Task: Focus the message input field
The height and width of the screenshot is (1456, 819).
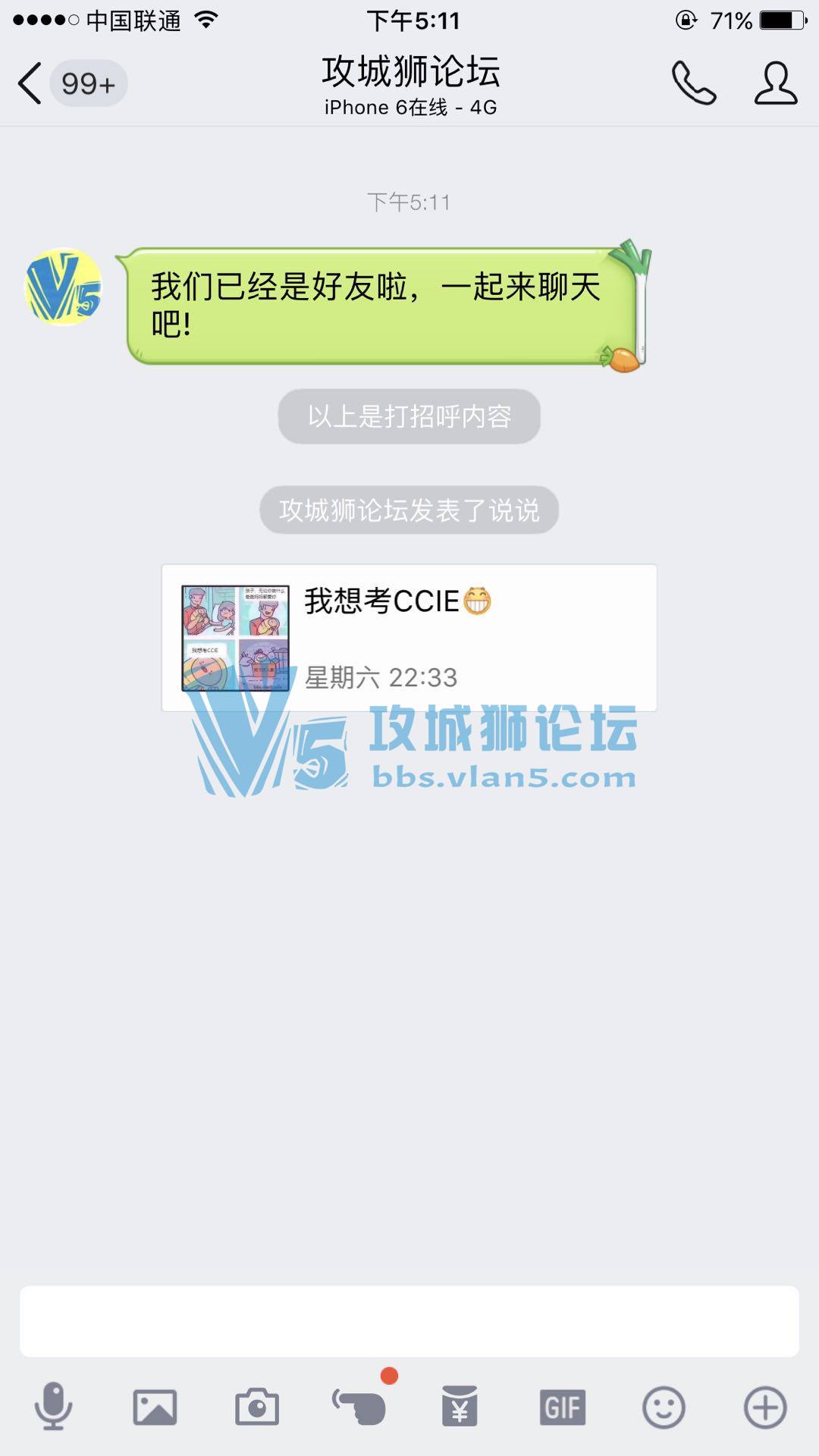Action: [409, 1321]
